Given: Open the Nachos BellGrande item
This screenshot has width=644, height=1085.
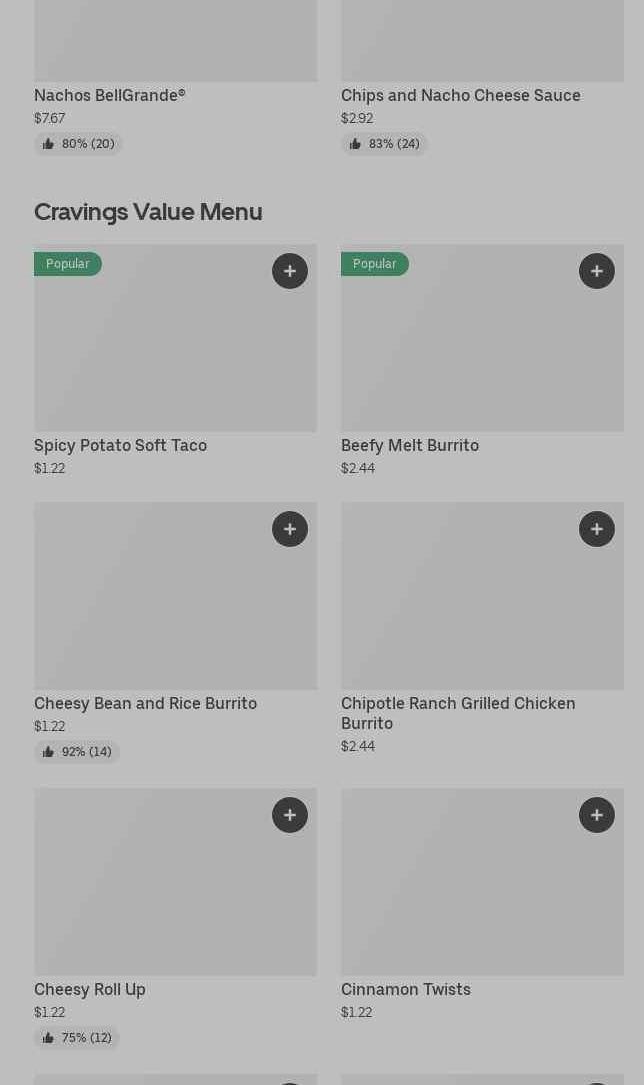Looking at the screenshot, I should click(176, 78).
